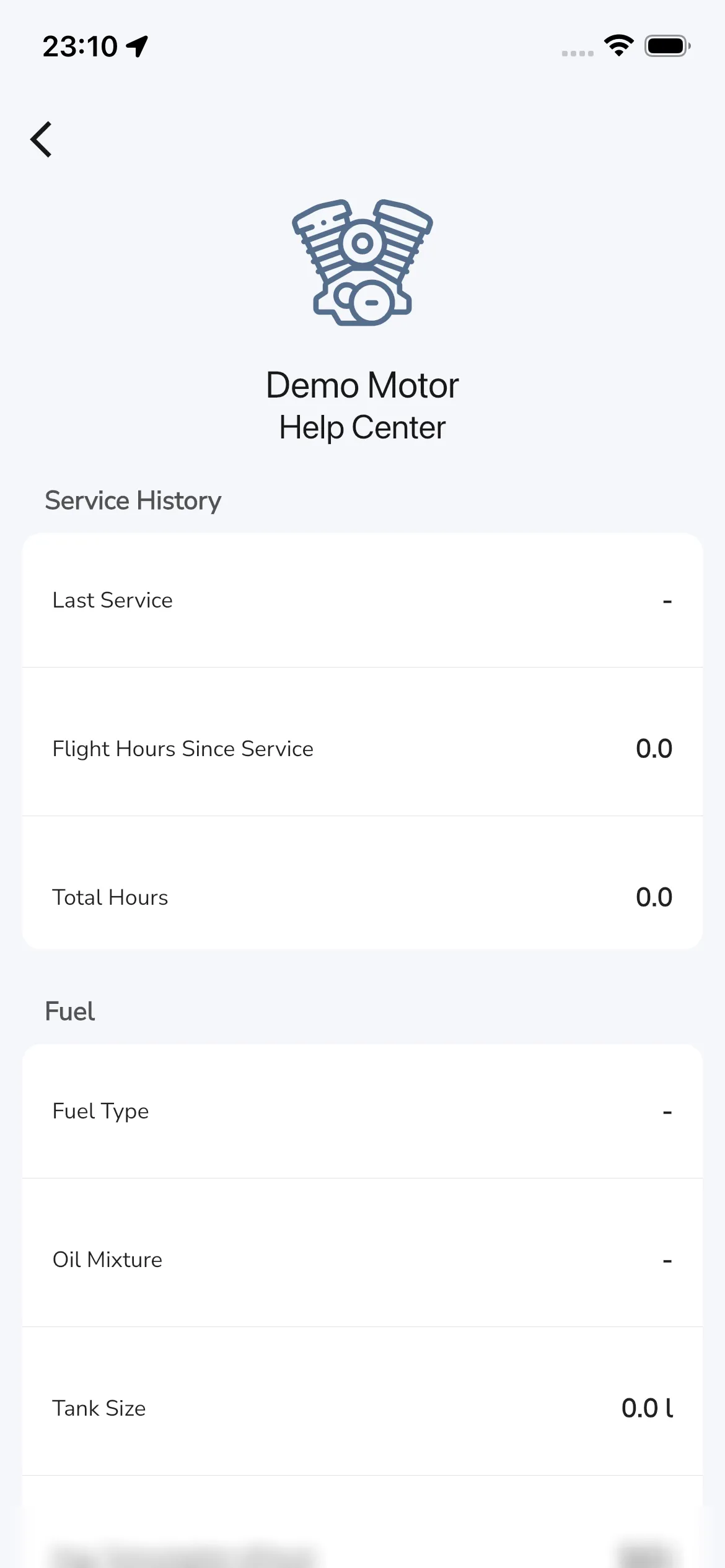Tap the cellular signal dots indicator
Screen dimensions: 725x1568
pos(576,53)
